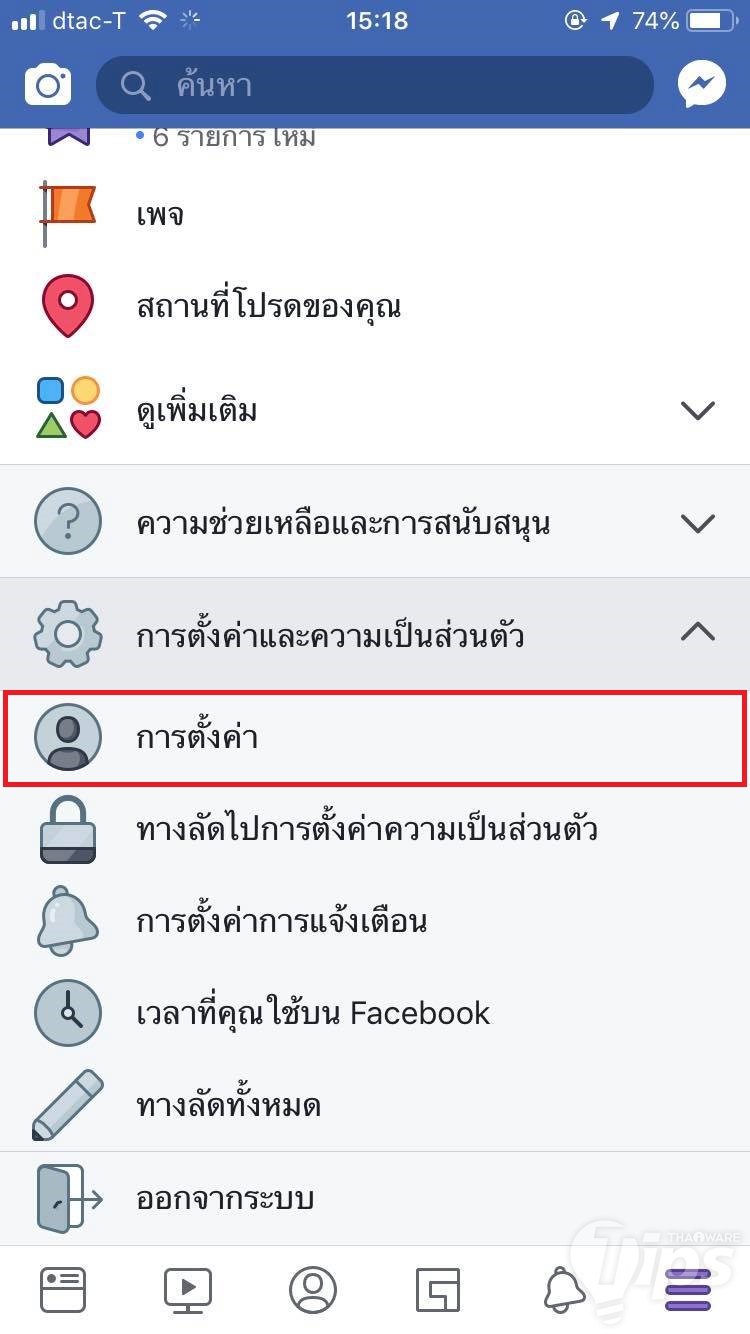Expand ความช่วยเหลือและการสนับสนุน section

pos(697,522)
